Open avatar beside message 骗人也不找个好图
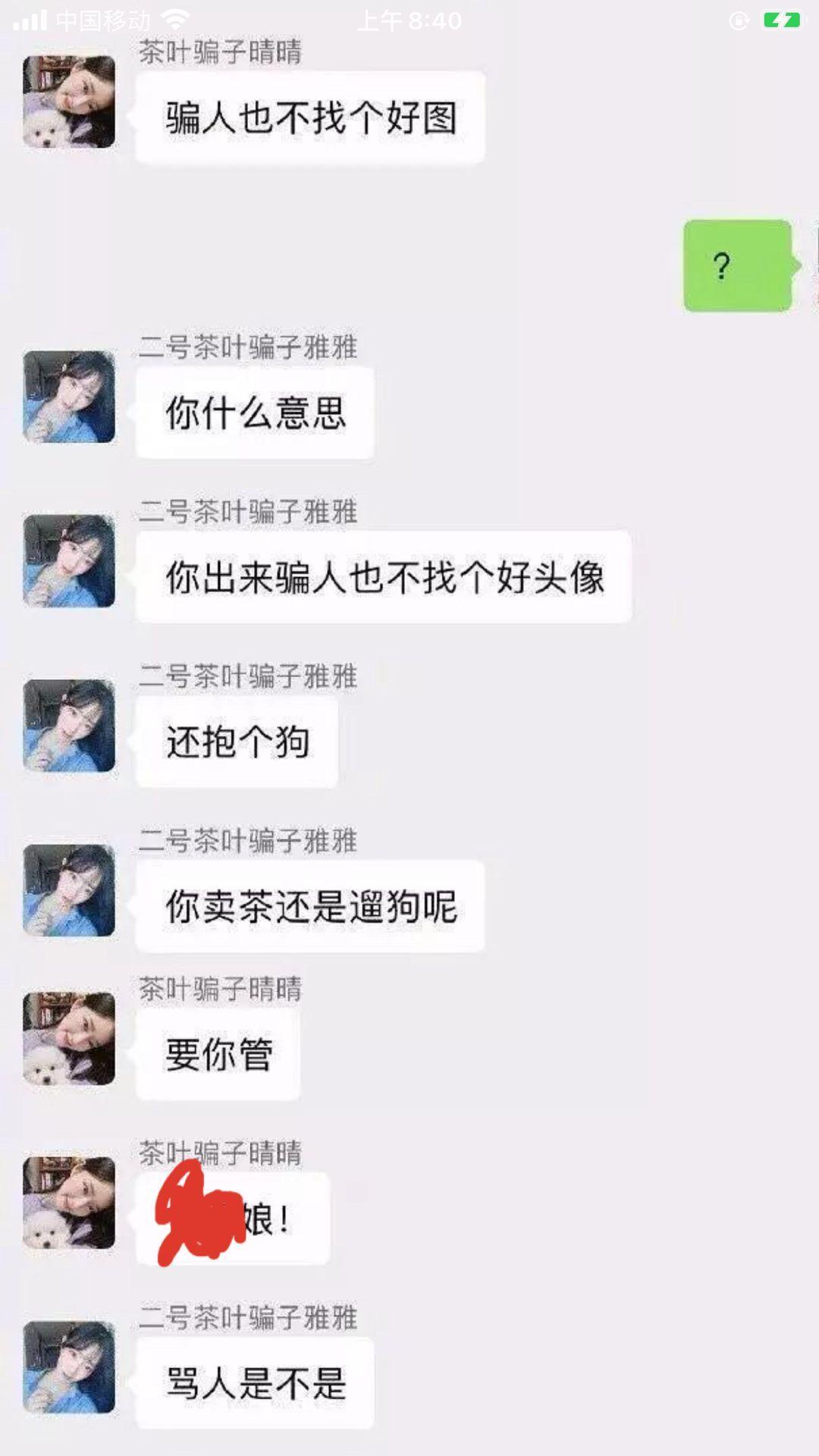The image size is (819, 1456). click(69, 102)
